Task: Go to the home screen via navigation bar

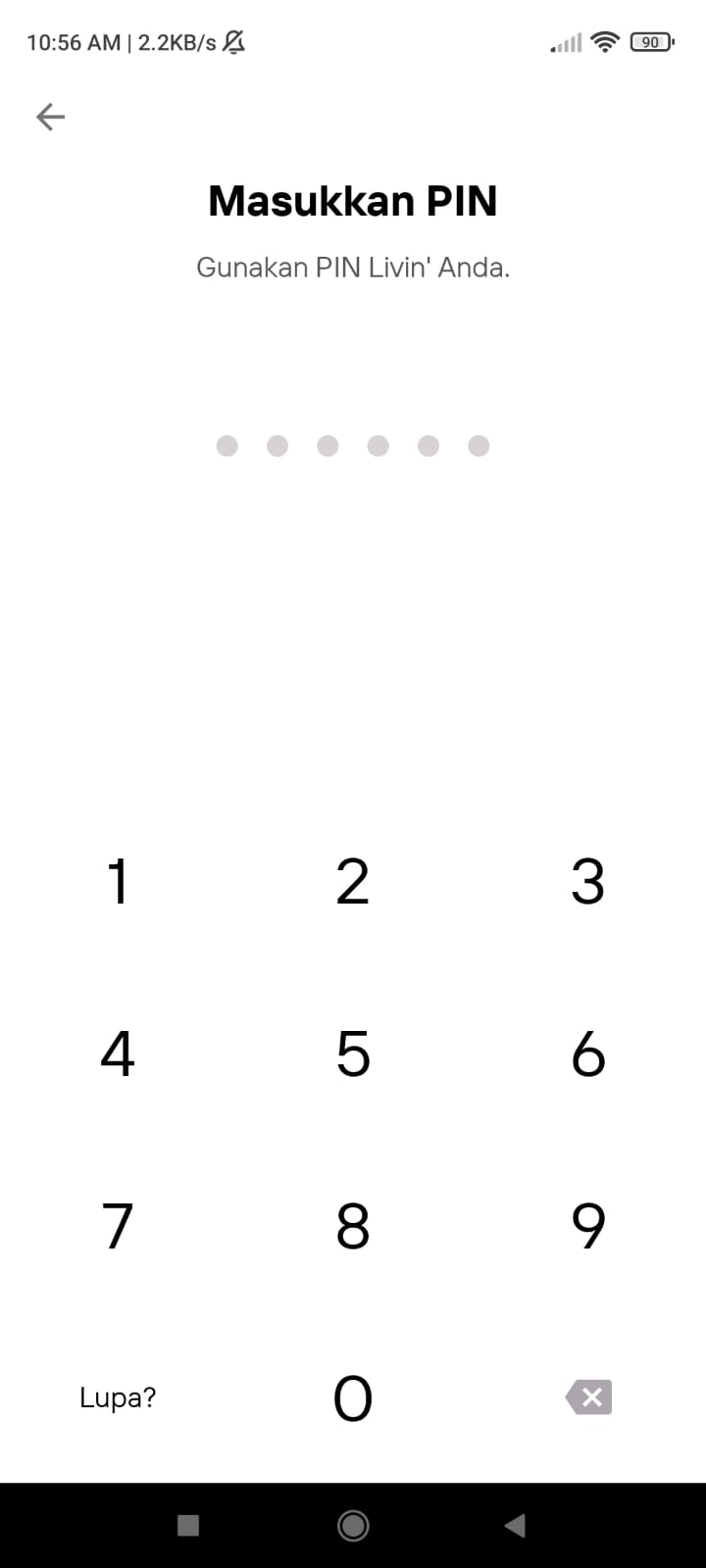Action: (x=353, y=1525)
